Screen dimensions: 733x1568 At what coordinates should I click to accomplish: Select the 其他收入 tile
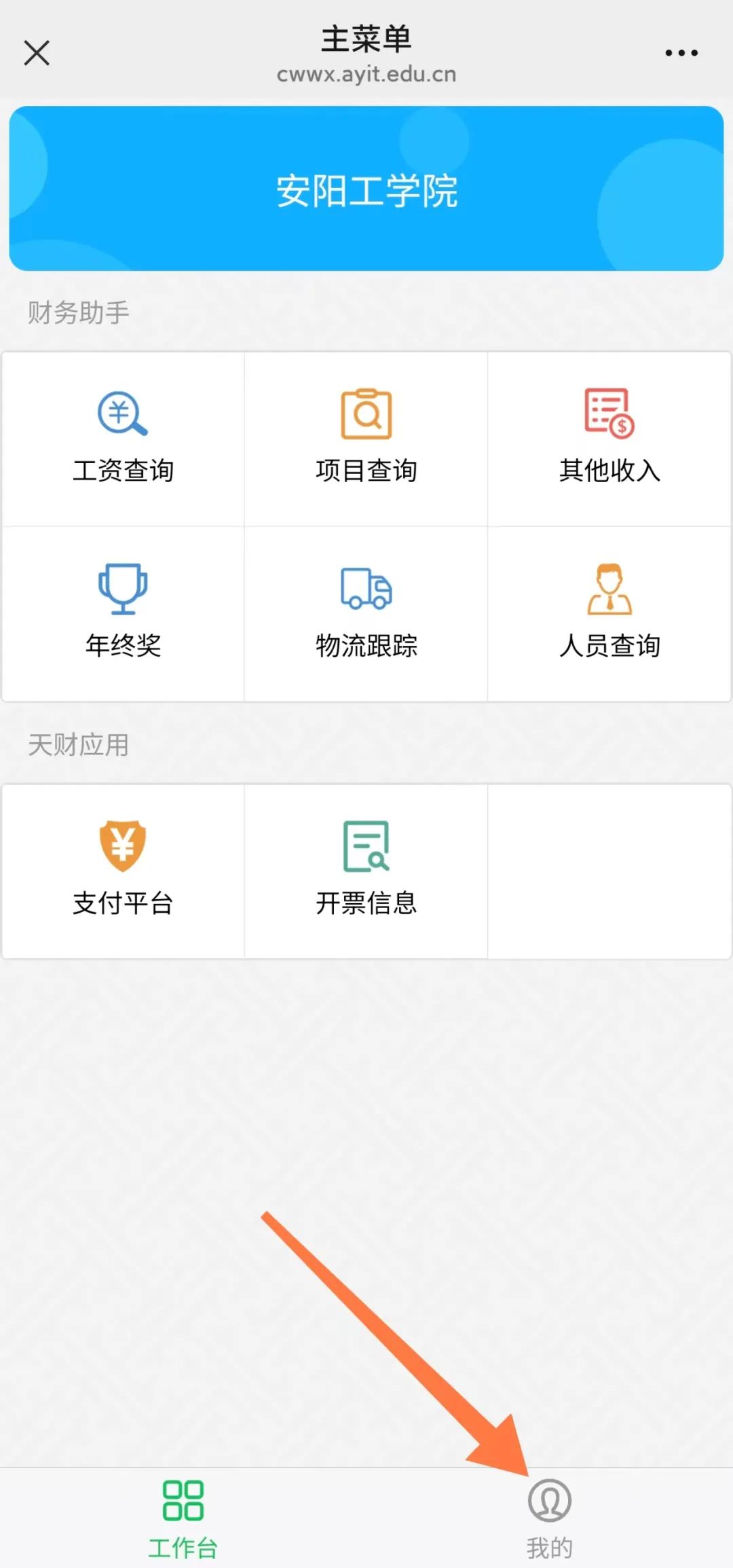[609, 438]
